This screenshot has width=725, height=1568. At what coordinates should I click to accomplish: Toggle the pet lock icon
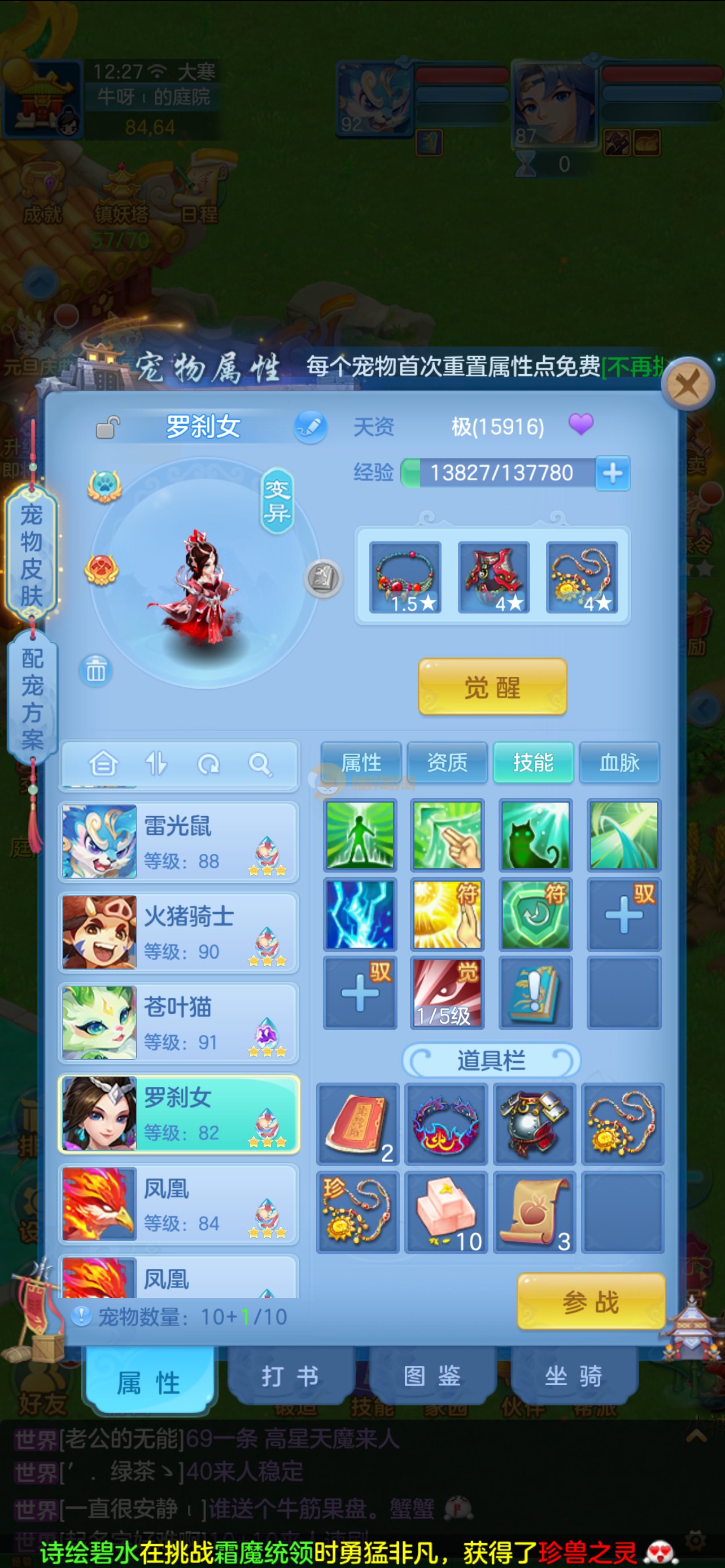108,427
